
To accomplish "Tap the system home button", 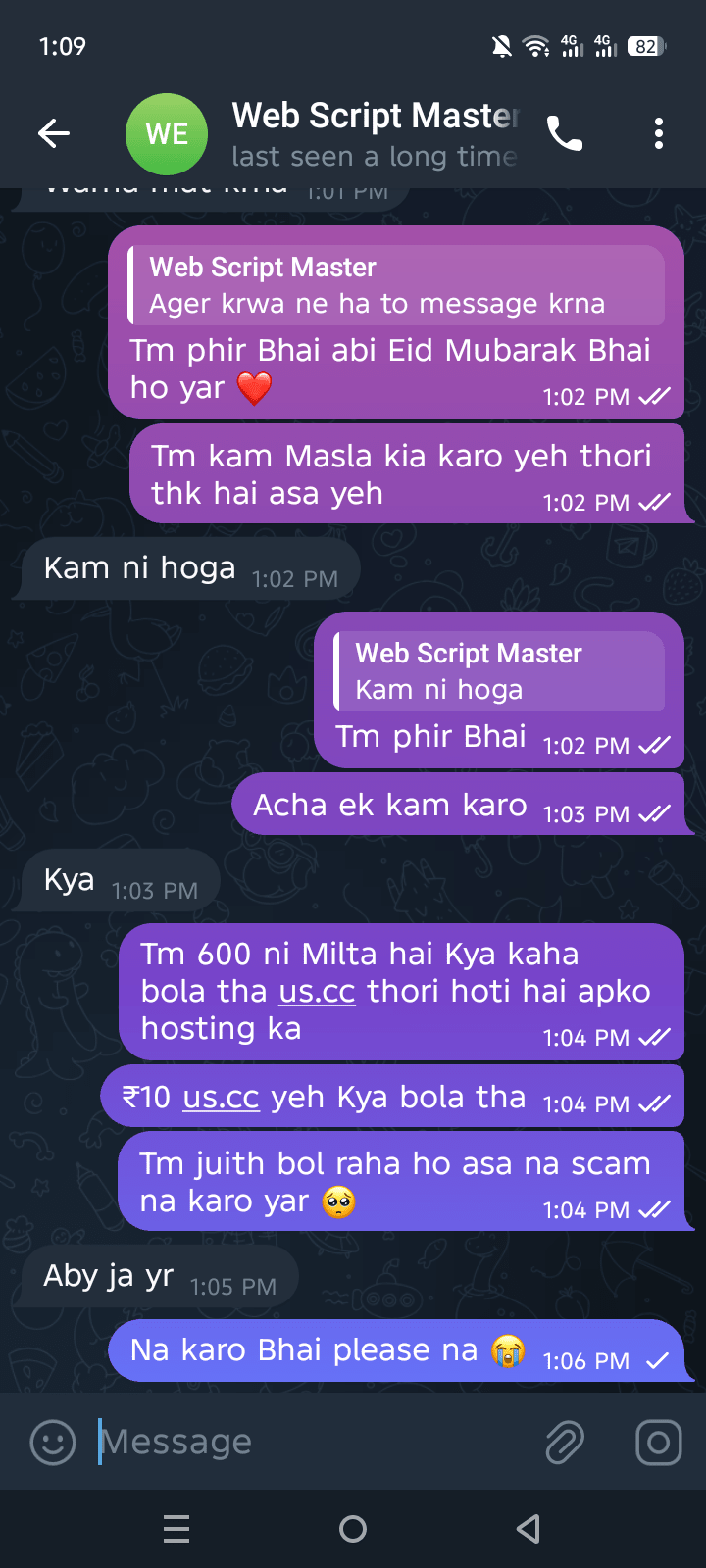I will point(353,1529).
